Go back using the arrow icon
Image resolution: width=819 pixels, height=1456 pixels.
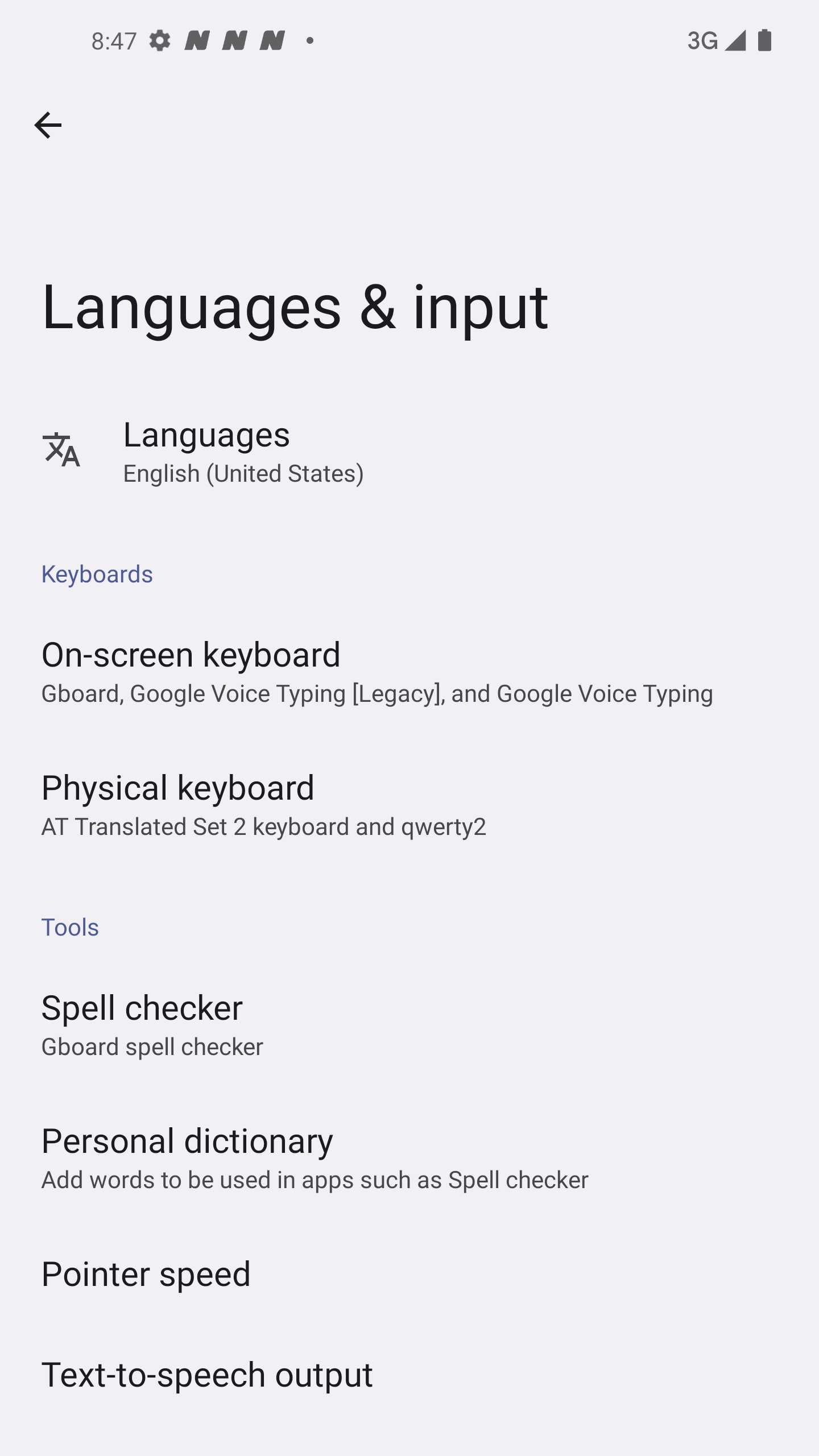pyautogui.click(x=48, y=125)
